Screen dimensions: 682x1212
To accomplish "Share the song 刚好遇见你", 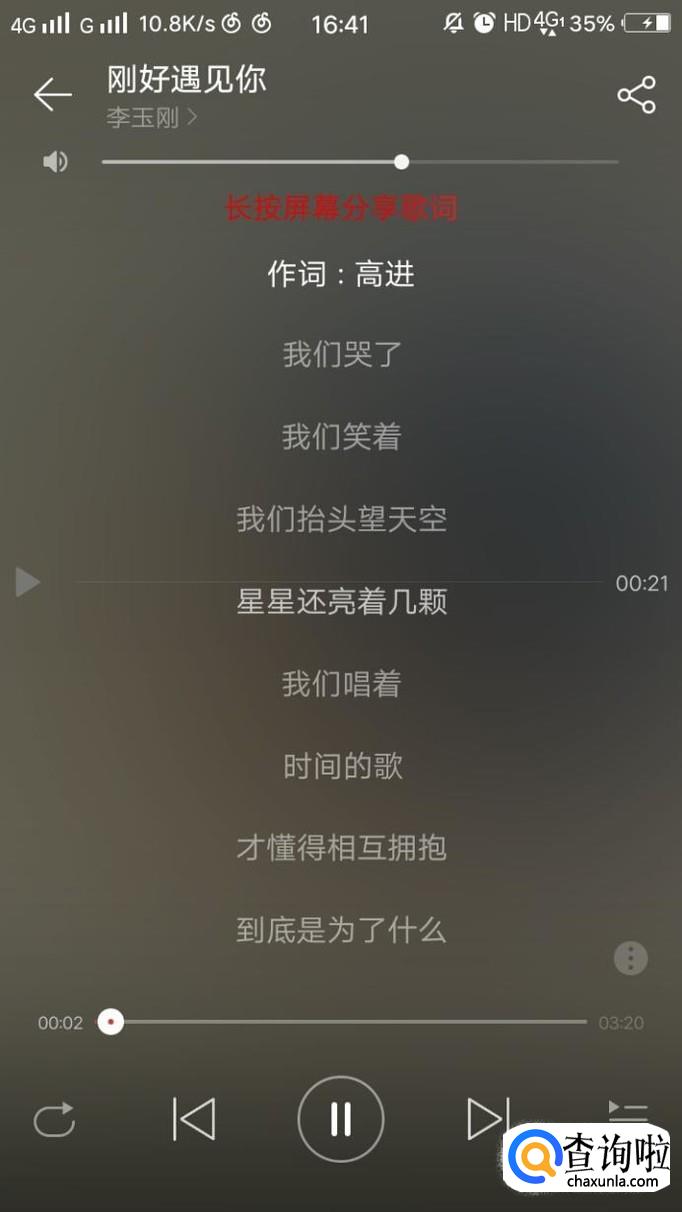I will click(x=636, y=95).
